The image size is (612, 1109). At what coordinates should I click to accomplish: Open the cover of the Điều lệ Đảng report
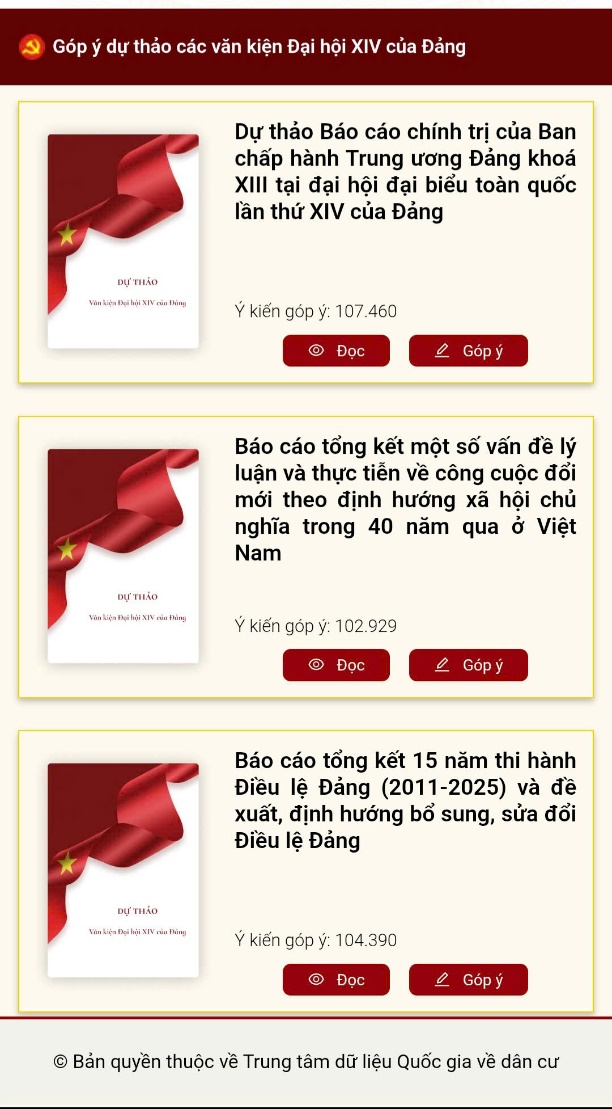[123, 870]
